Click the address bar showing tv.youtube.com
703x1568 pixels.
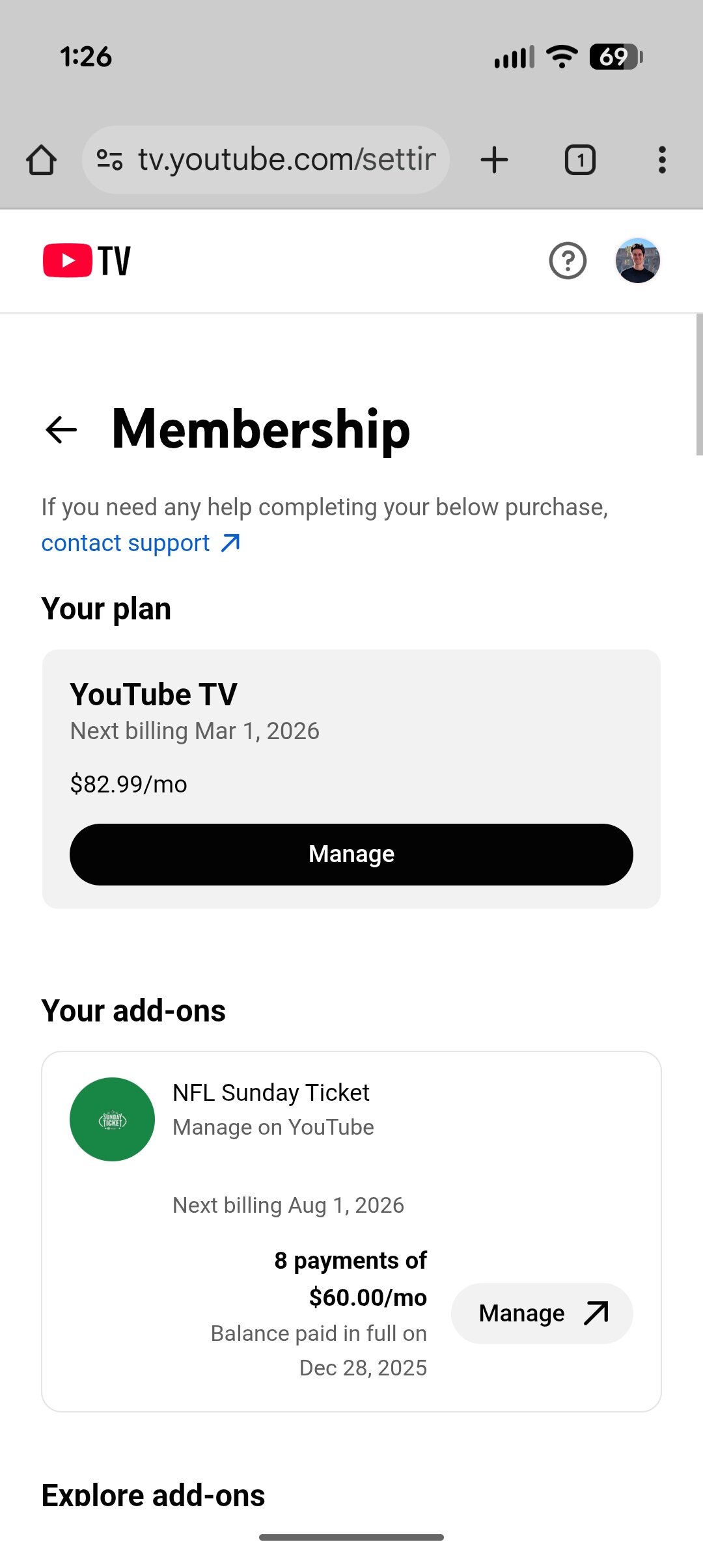pos(286,158)
